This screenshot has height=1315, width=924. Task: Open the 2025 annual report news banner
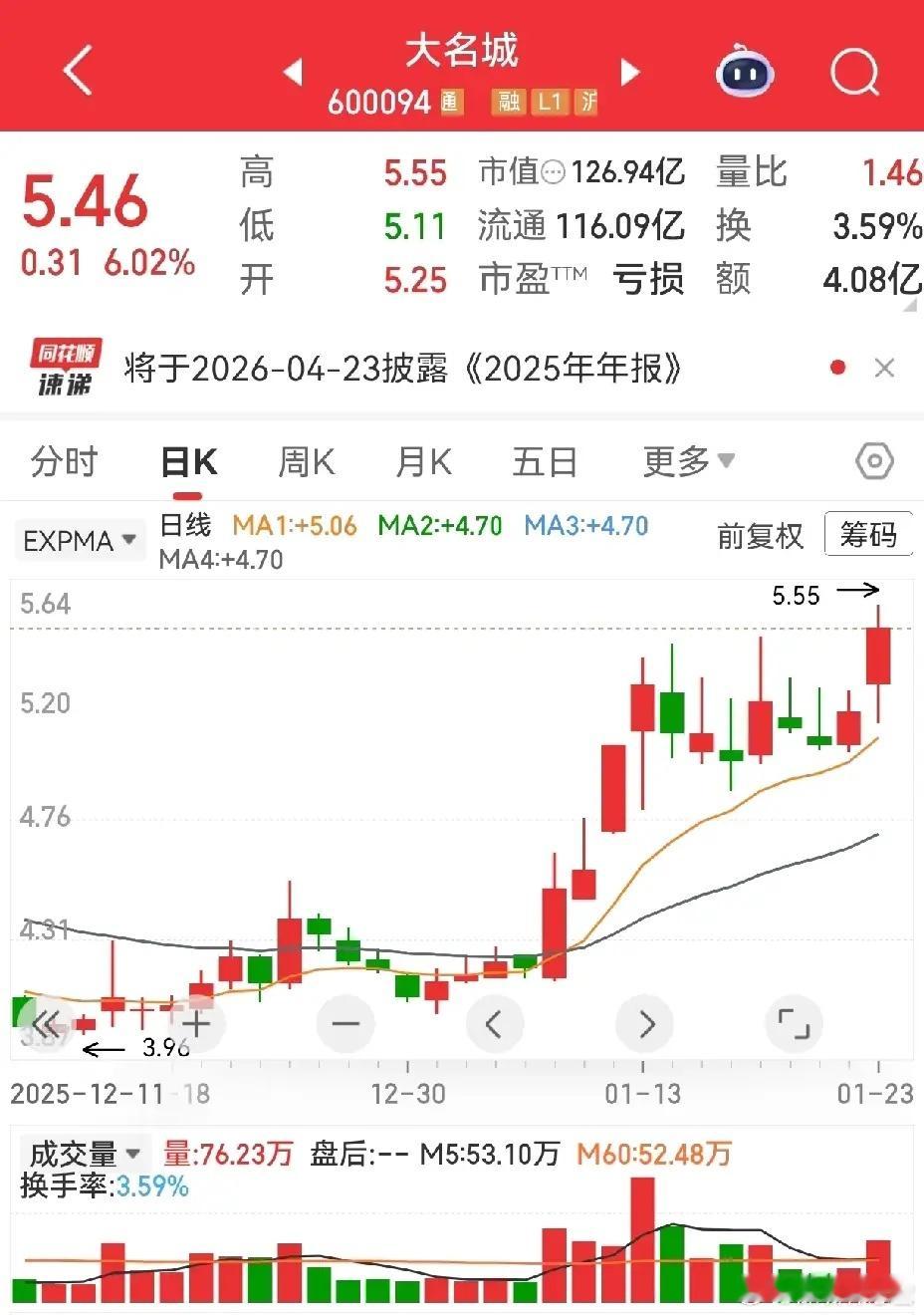[x=402, y=369]
